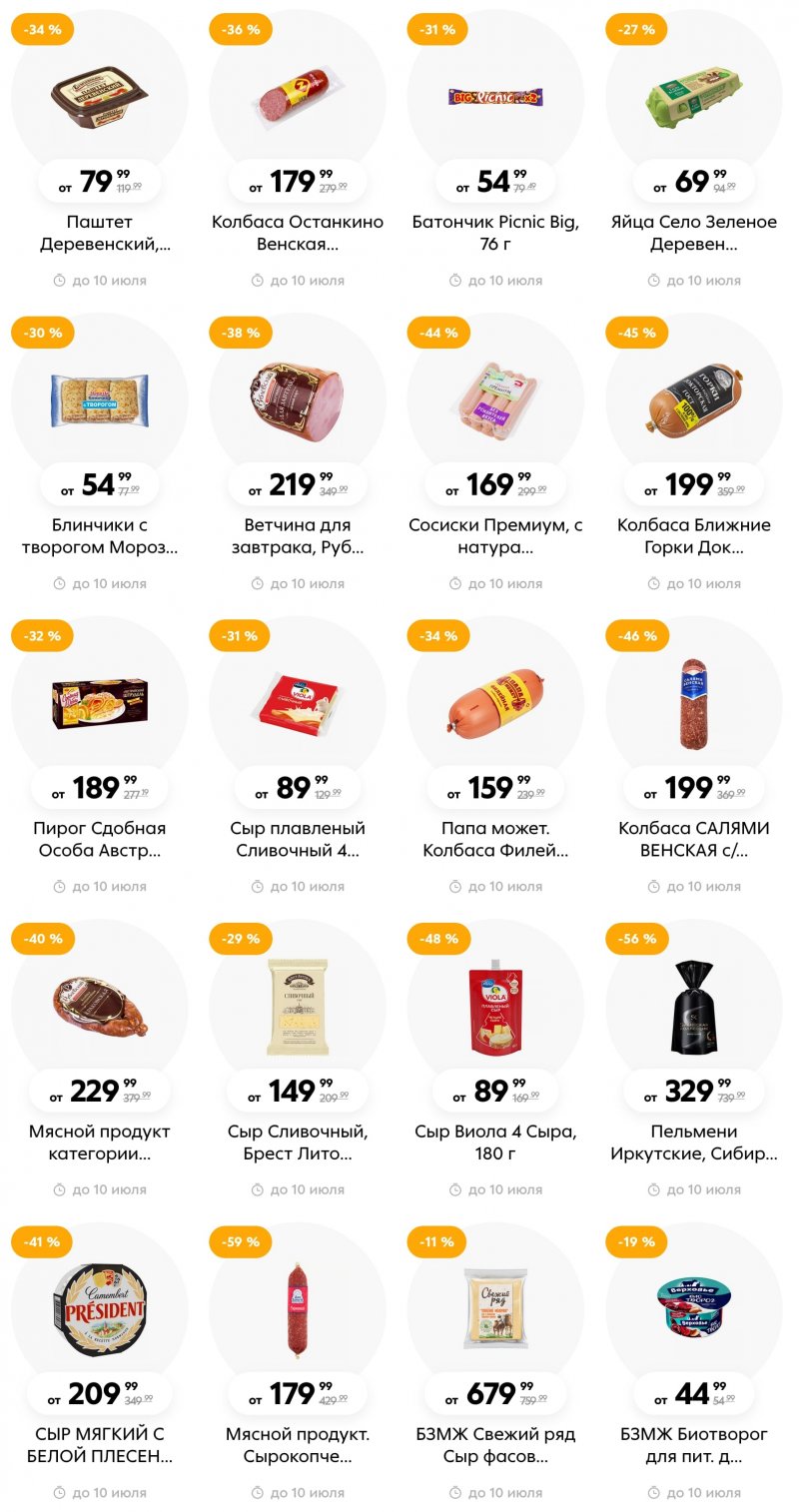Open the Сыр плавленый Сливочный card
The width and height of the screenshot is (799, 1512).
coord(298,702)
